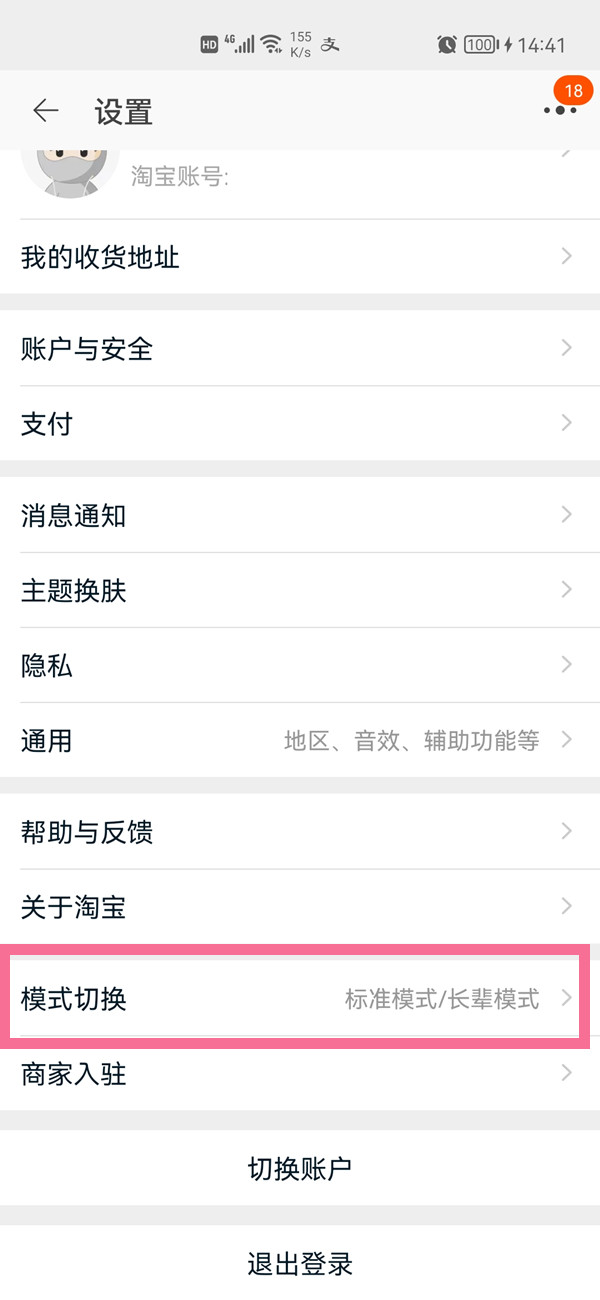Open 隐私 settings
The width and height of the screenshot is (600, 1300).
300,666
